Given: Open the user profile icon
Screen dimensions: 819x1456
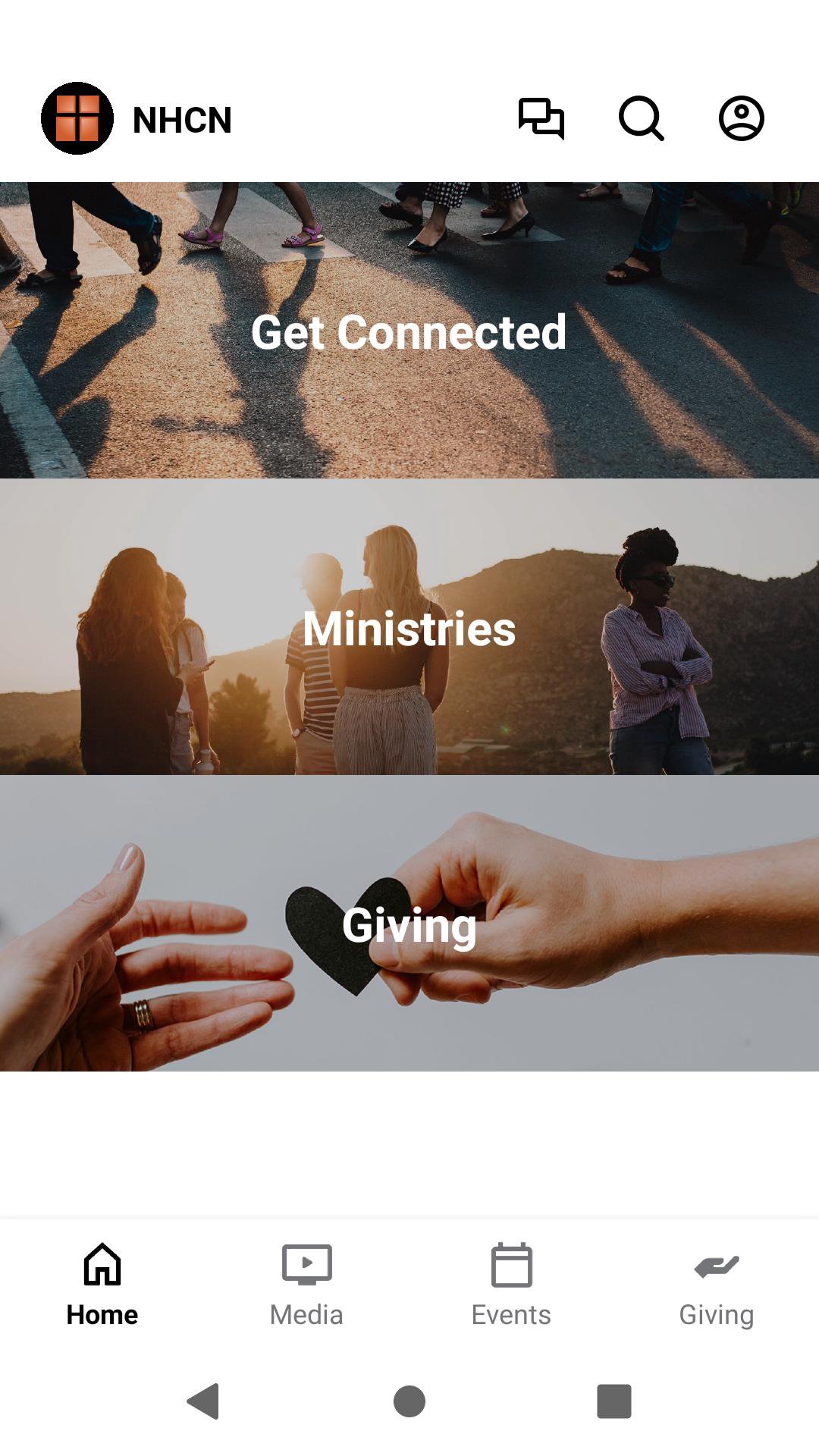Looking at the screenshot, I should pos(741,119).
